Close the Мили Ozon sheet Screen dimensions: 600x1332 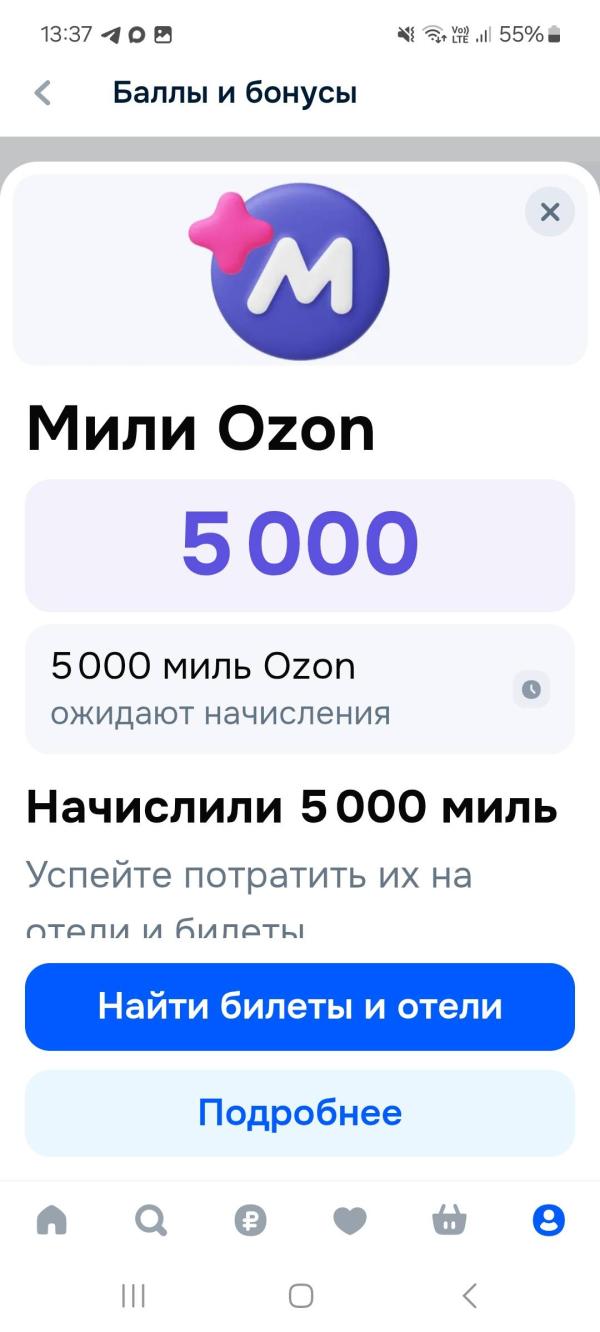click(549, 212)
